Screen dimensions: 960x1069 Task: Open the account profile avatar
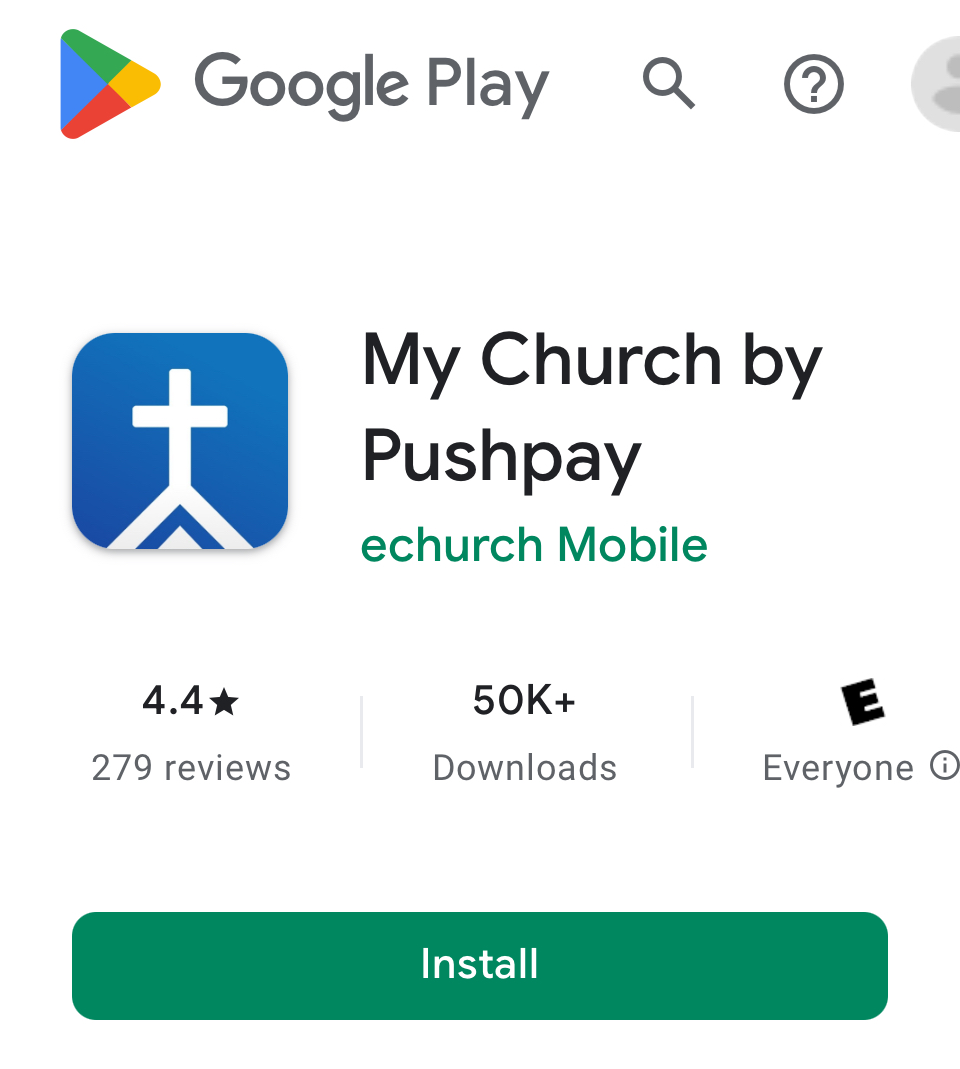coord(940,85)
